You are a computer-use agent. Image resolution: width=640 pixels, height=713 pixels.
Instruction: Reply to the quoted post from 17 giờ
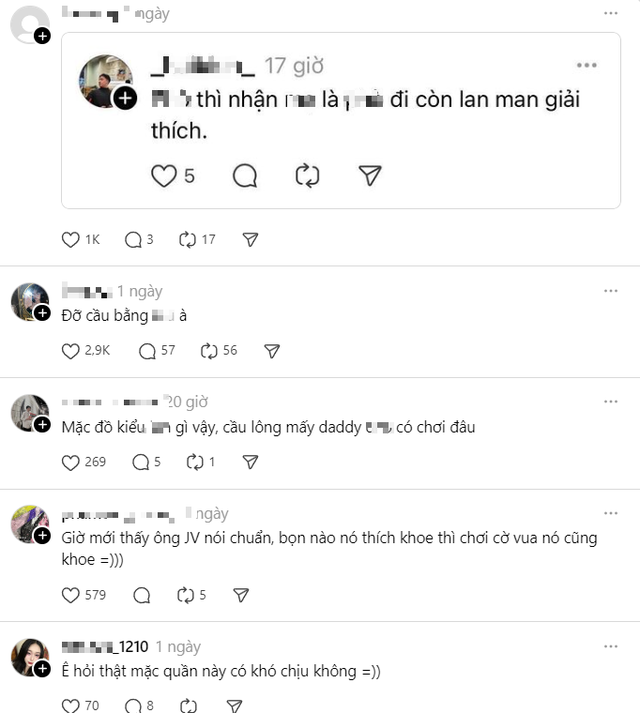(245, 176)
